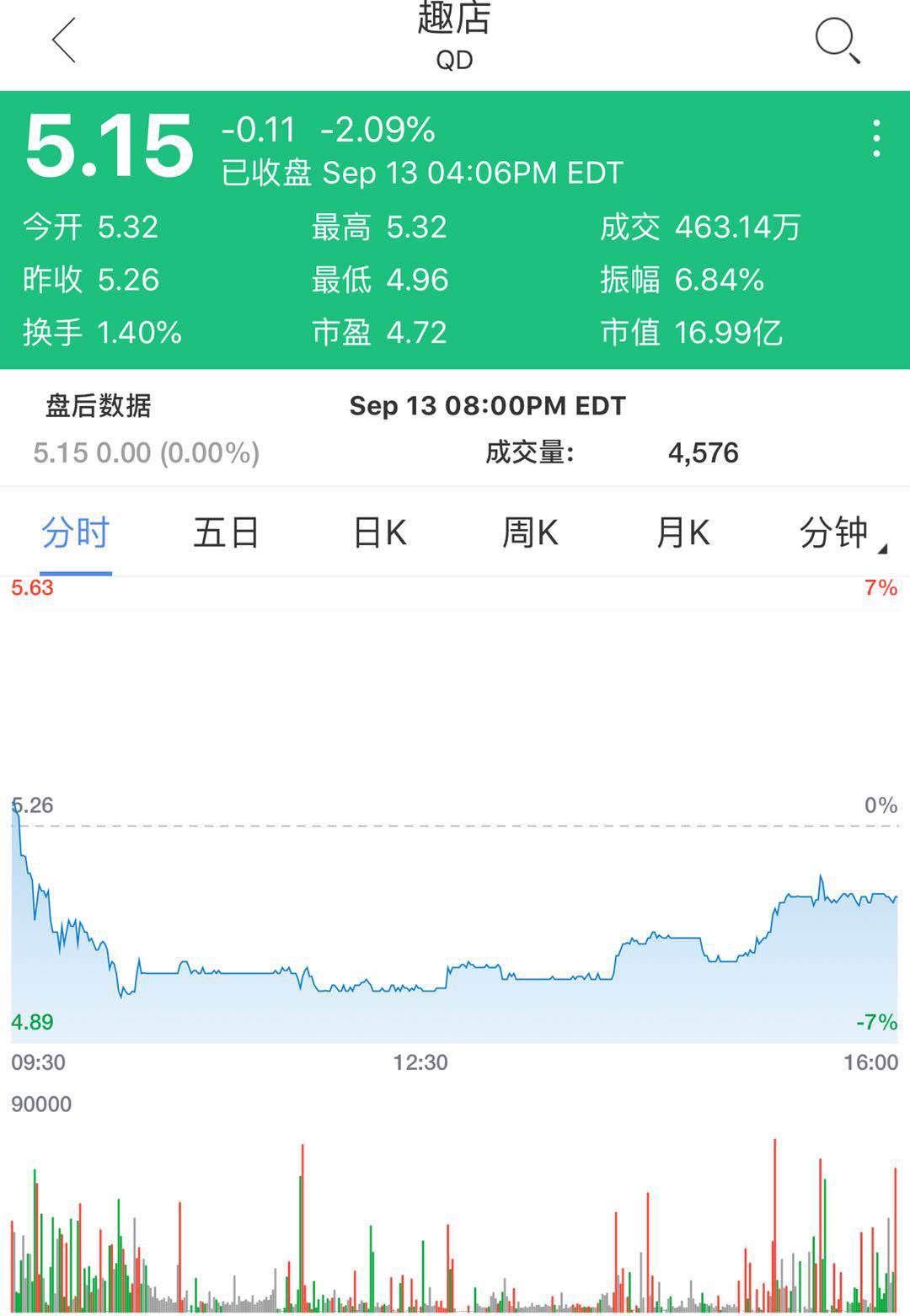The image size is (910, 1316).
Task: Select the active 分时 intraday tab
Action: coord(72,533)
